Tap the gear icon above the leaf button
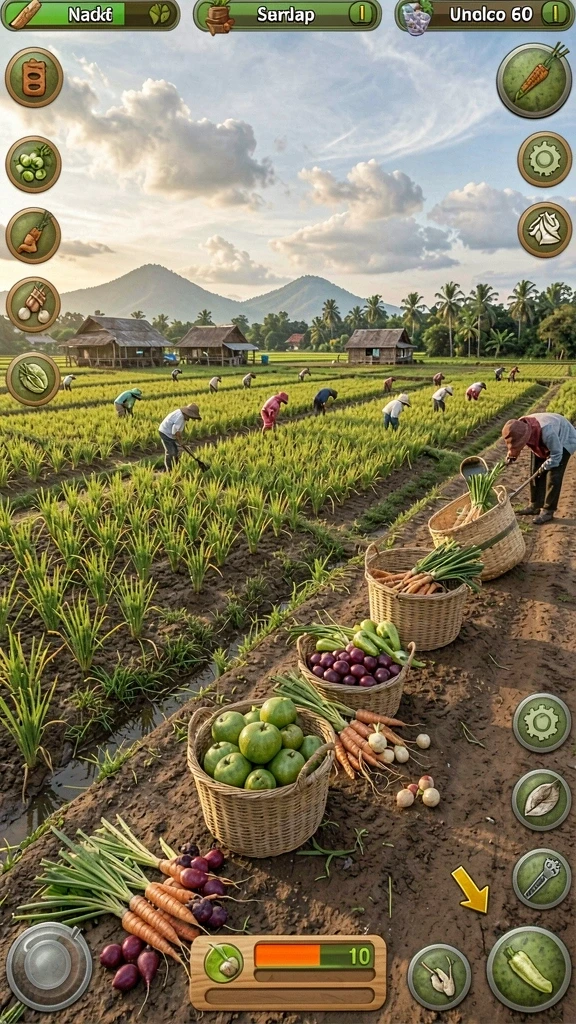 point(541,722)
